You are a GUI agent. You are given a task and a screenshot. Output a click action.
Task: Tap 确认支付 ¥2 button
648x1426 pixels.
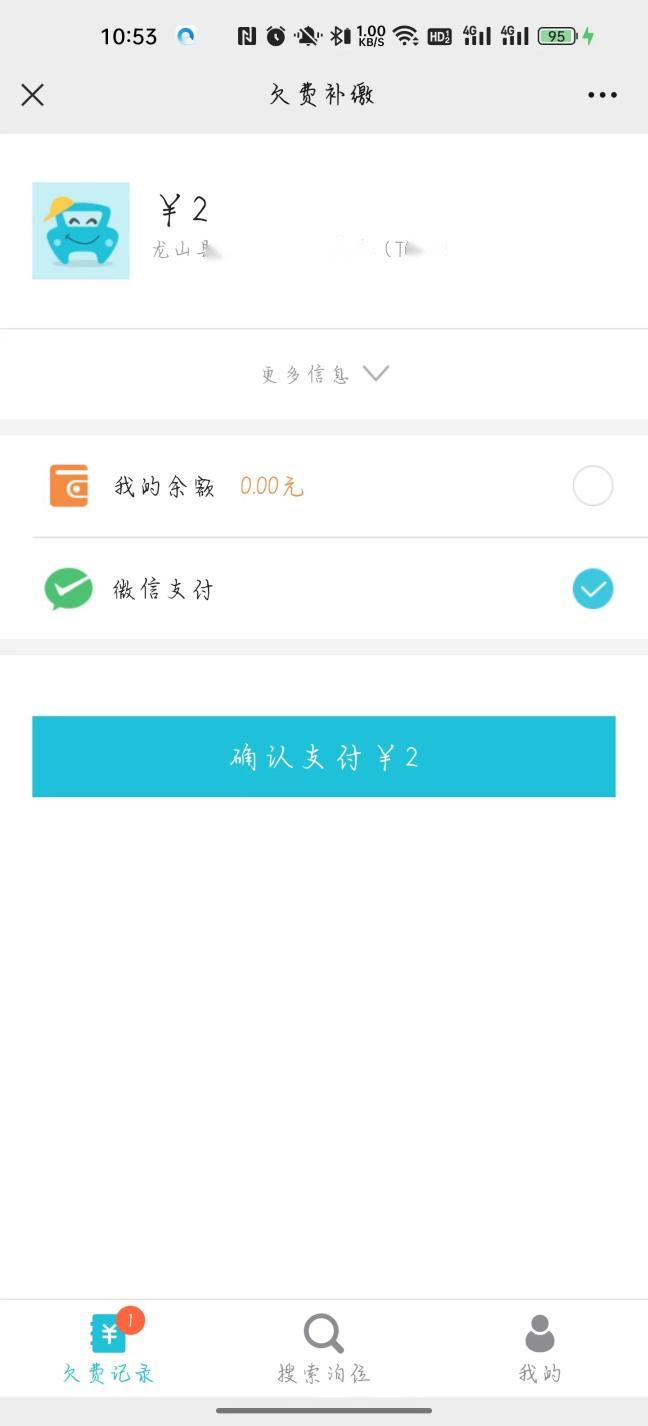tap(323, 757)
